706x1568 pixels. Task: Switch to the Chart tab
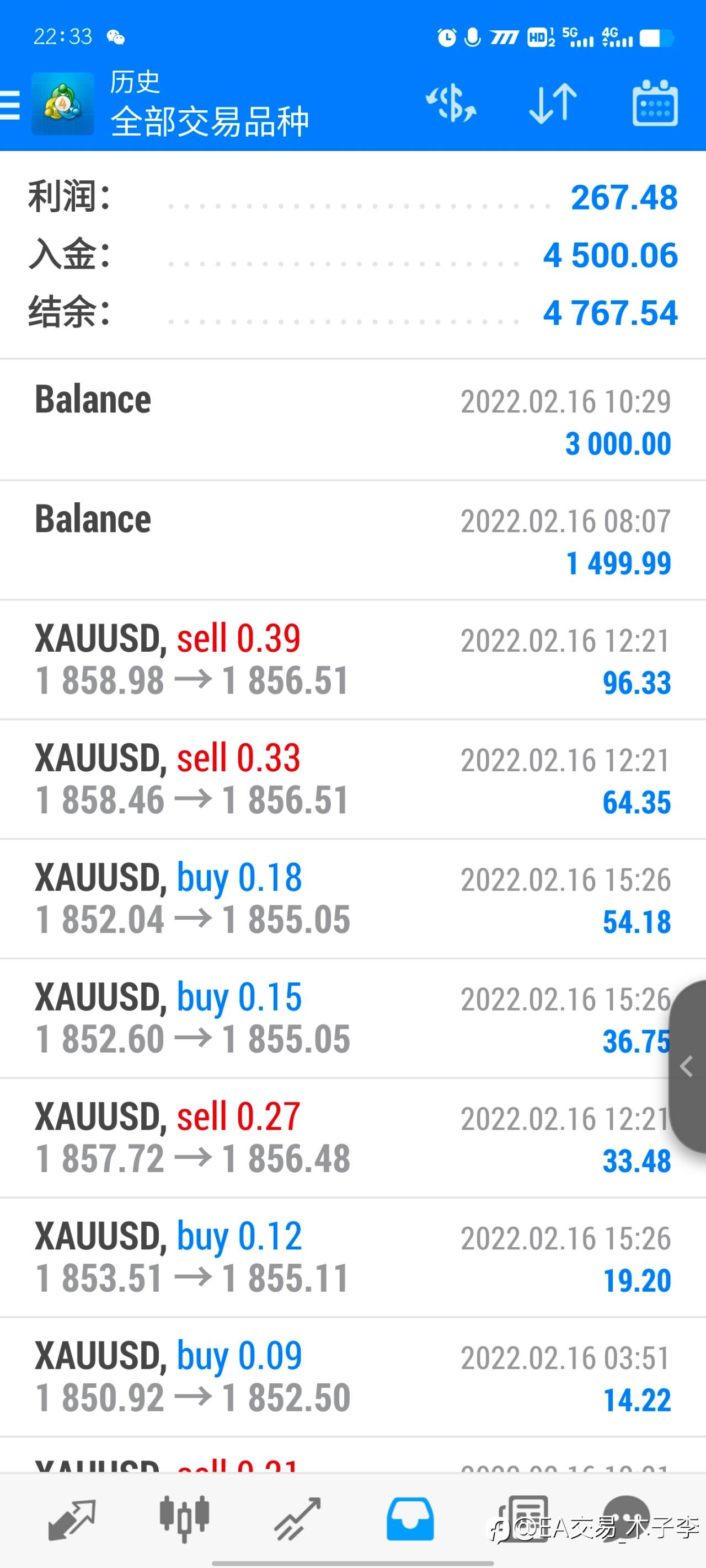pos(185,1520)
